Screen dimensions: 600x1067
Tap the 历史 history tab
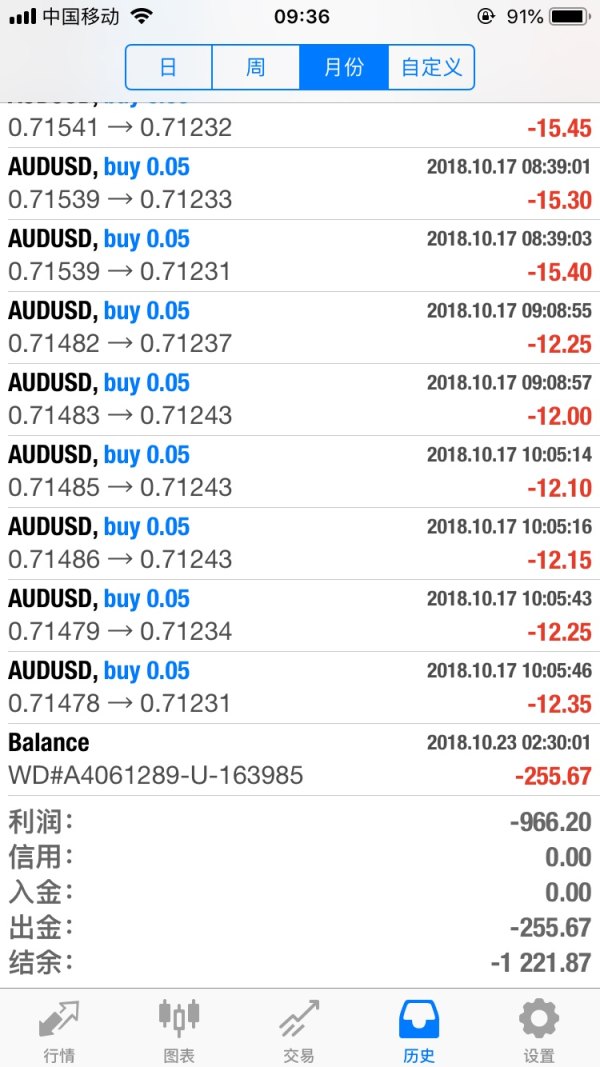point(419,1030)
